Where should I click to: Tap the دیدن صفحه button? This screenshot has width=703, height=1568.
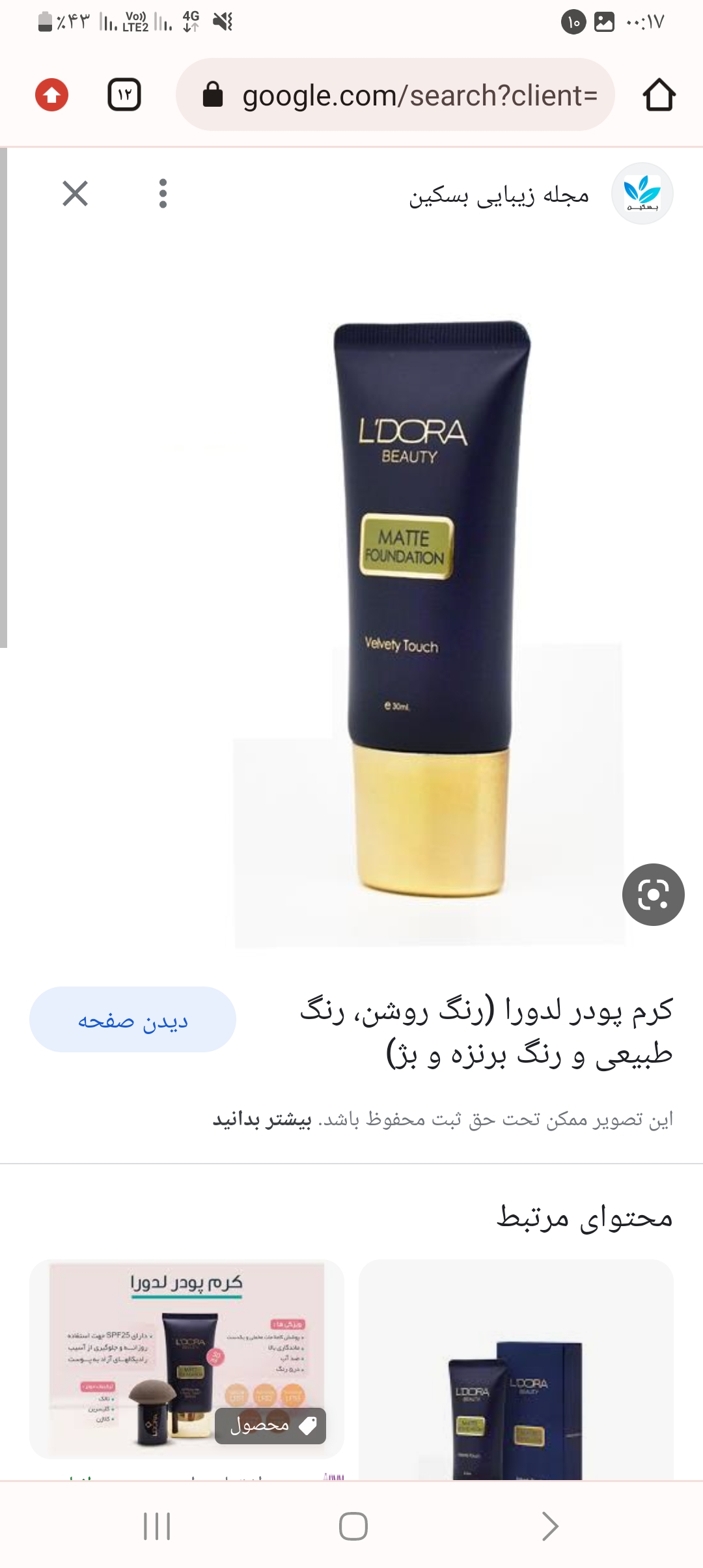[133, 1020]
